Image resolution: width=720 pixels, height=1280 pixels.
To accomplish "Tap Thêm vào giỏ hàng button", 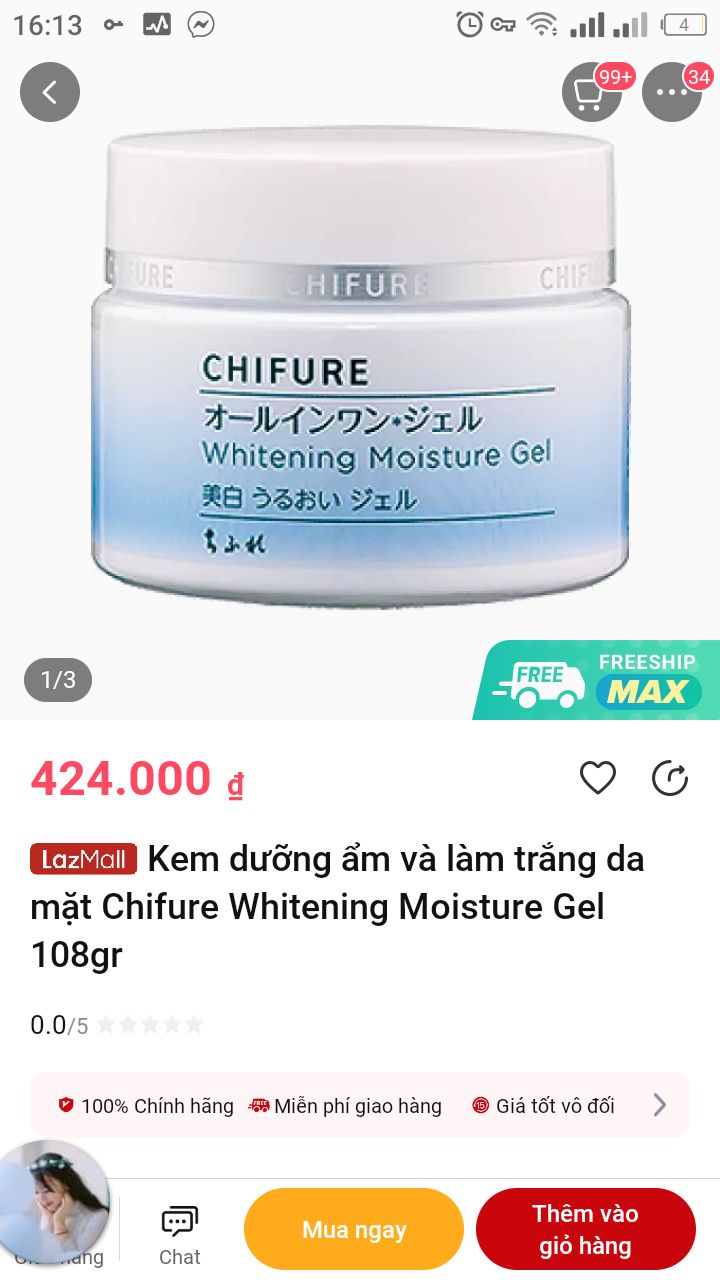I will tap(585, 1229).
